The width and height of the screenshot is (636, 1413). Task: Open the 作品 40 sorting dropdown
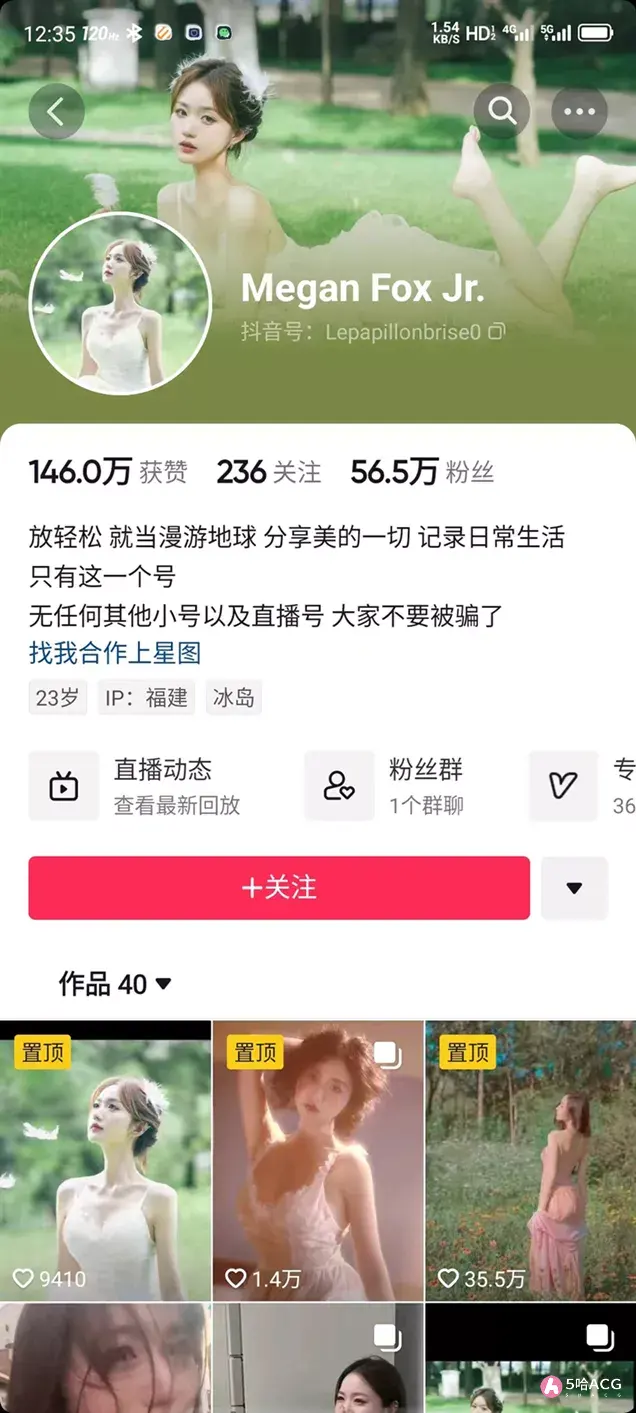coord(115,984)
